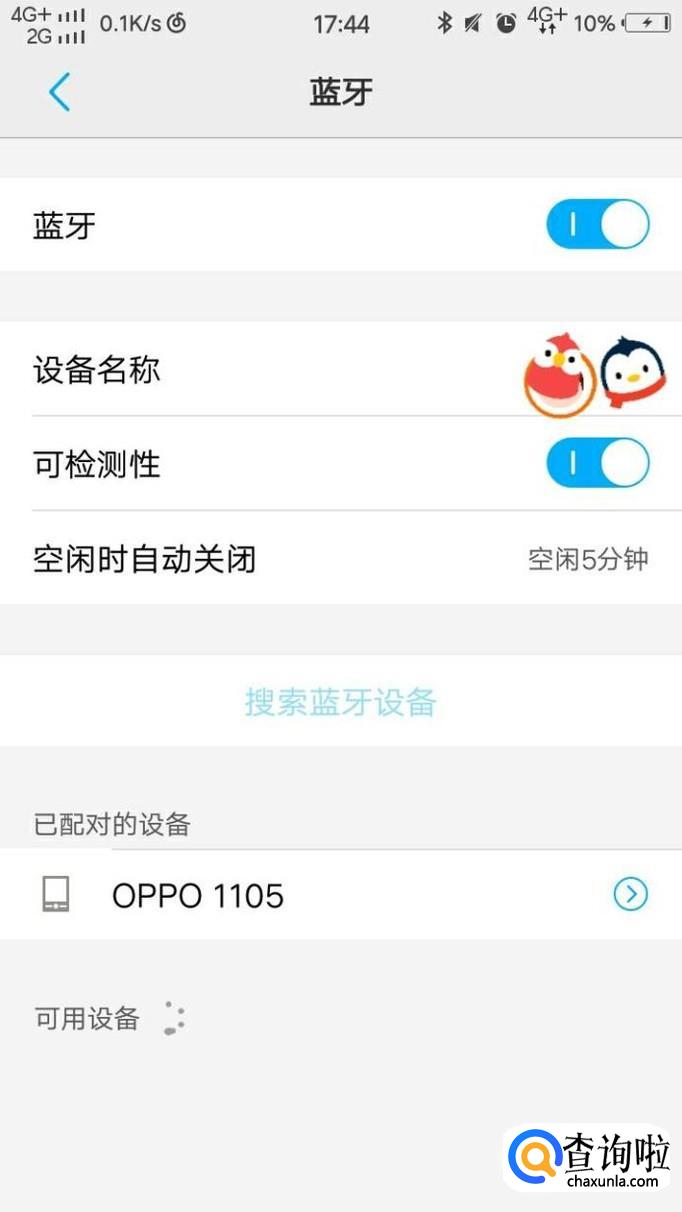Open 空闲时自动关闭 setting
This screenshot has width=682, height=1212.
340,558
